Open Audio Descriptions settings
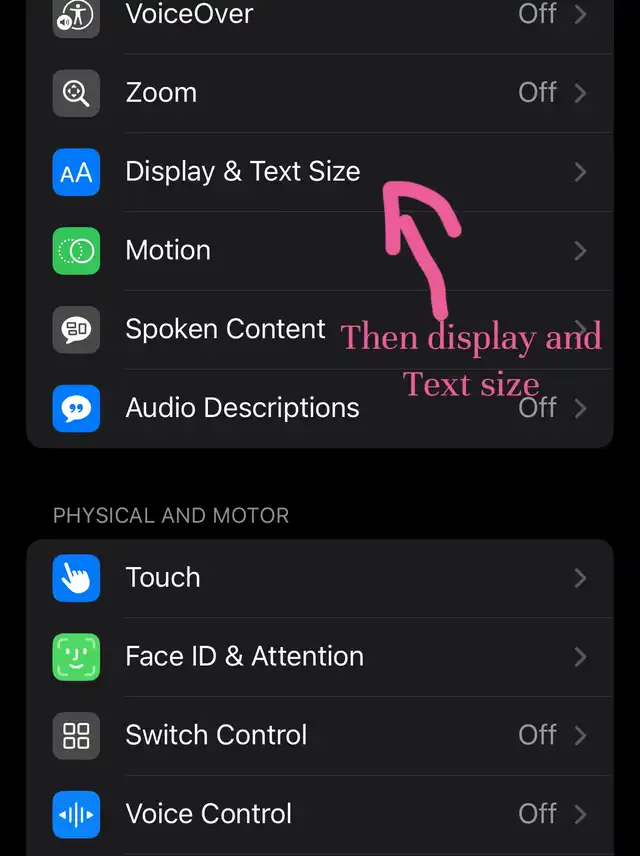The height and width of the screenshot is (856, 640). point(242,408)
